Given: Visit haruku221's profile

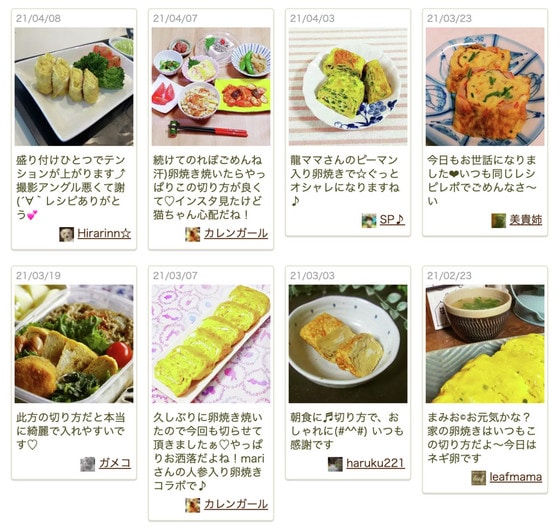Looking at the screenshot, I should tap(375, 463).
